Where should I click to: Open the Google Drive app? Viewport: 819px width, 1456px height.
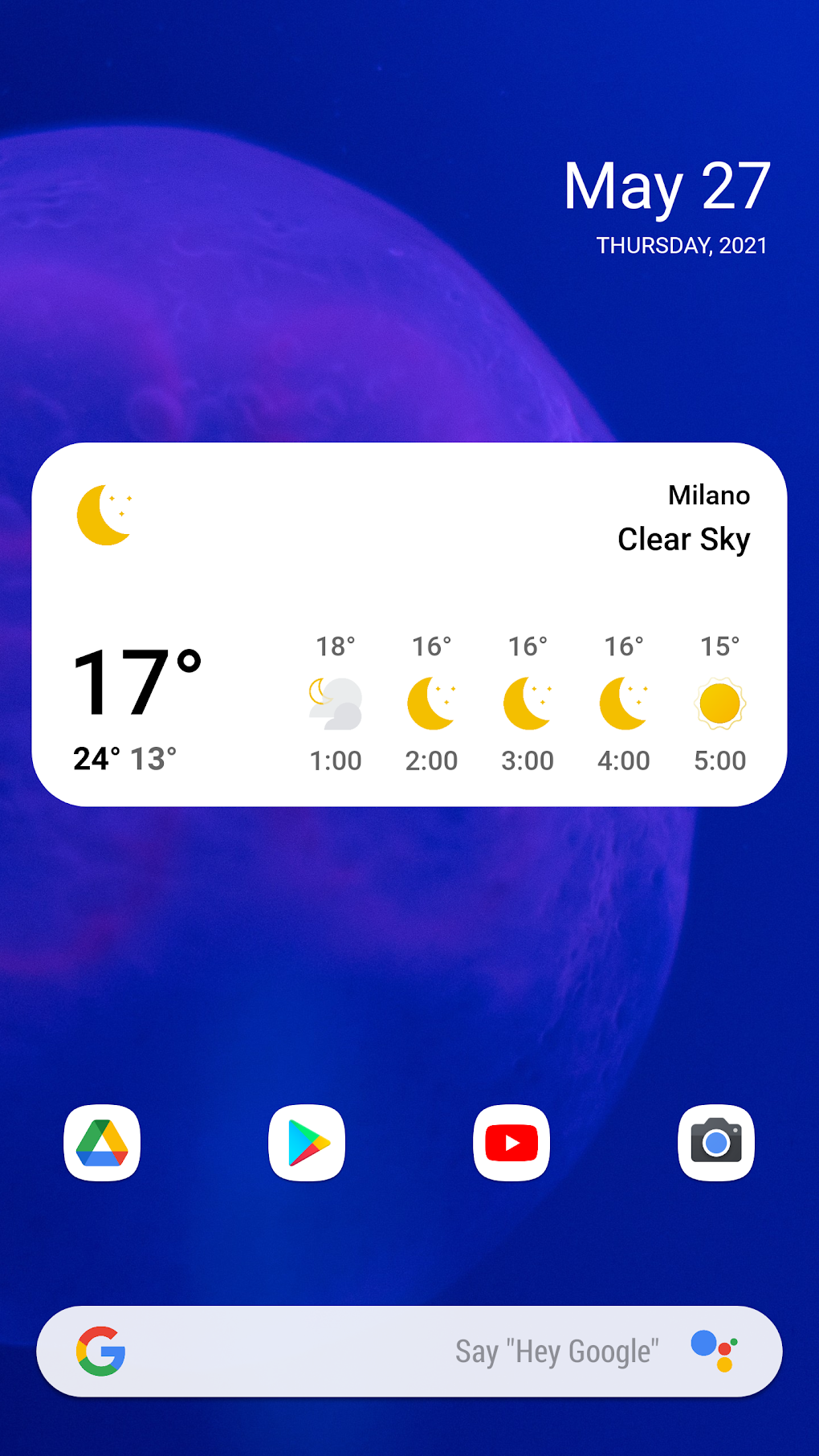pos(102,1143)
